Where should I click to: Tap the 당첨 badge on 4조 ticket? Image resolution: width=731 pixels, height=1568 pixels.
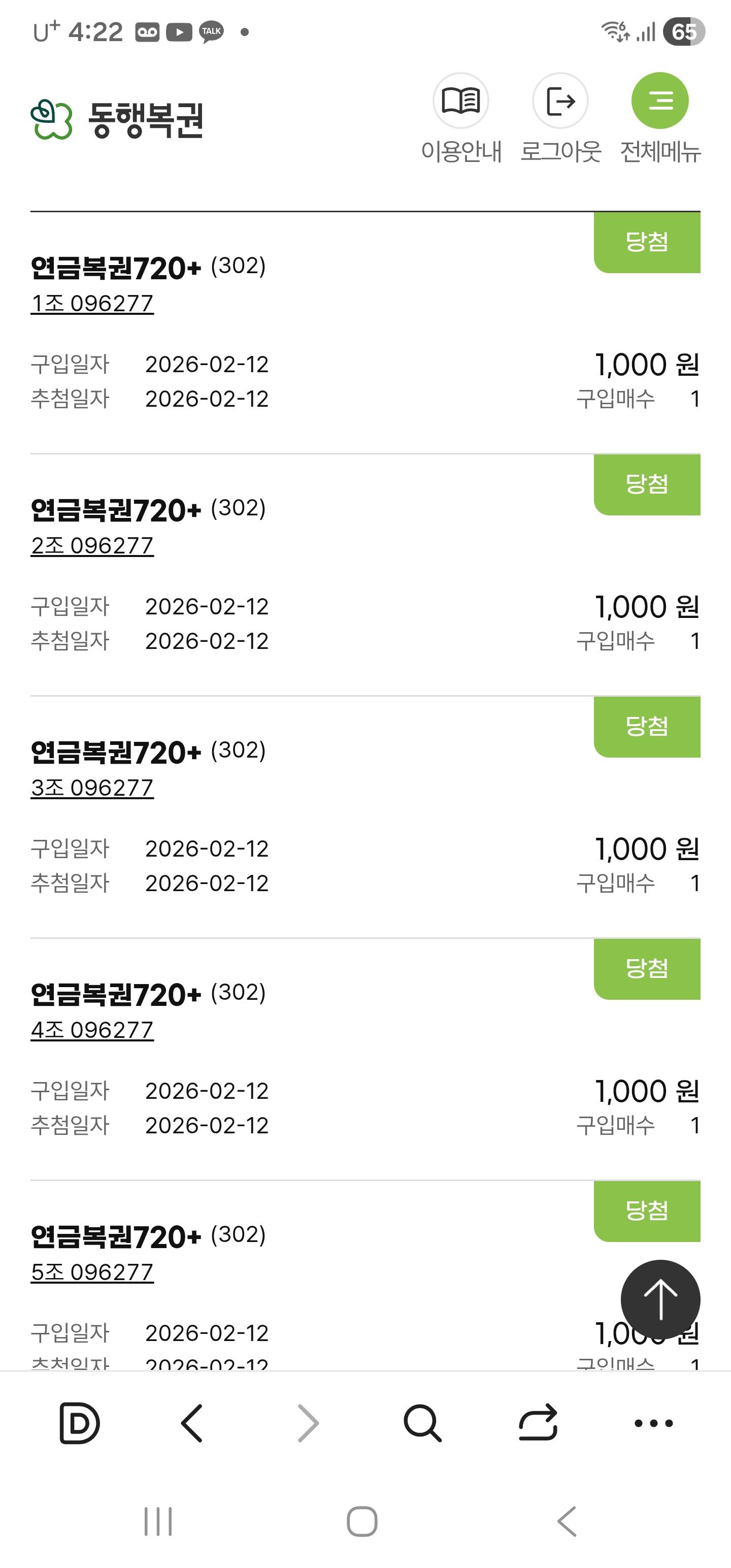coord(647,969)
